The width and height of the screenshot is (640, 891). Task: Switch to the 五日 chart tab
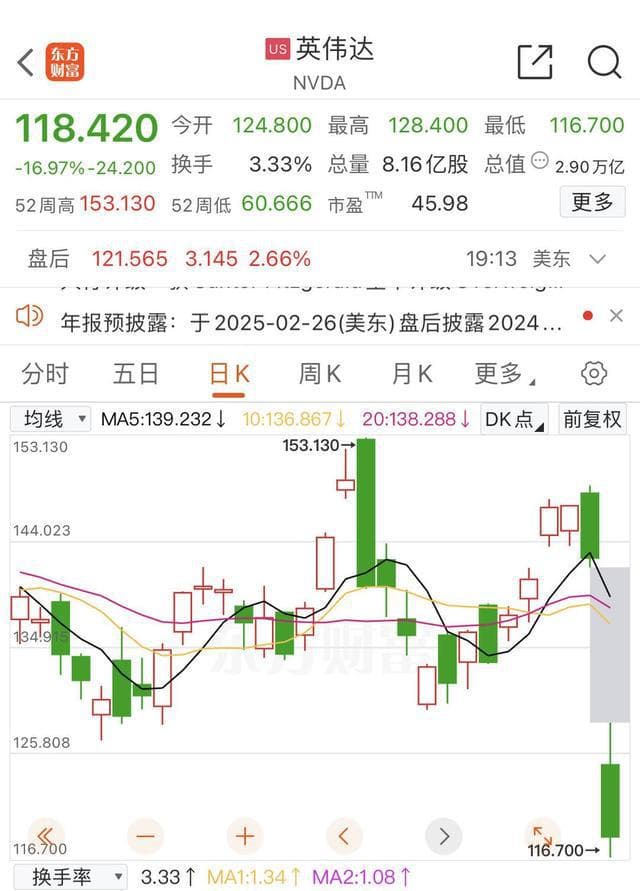tap(136, 374)
